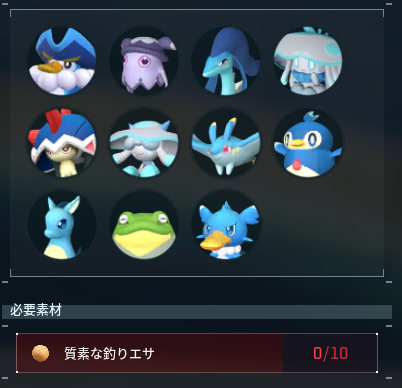Select the captain-hat penguin creature icon
Image resolution: width=402 pixels, height=388 pixels.
62,62
